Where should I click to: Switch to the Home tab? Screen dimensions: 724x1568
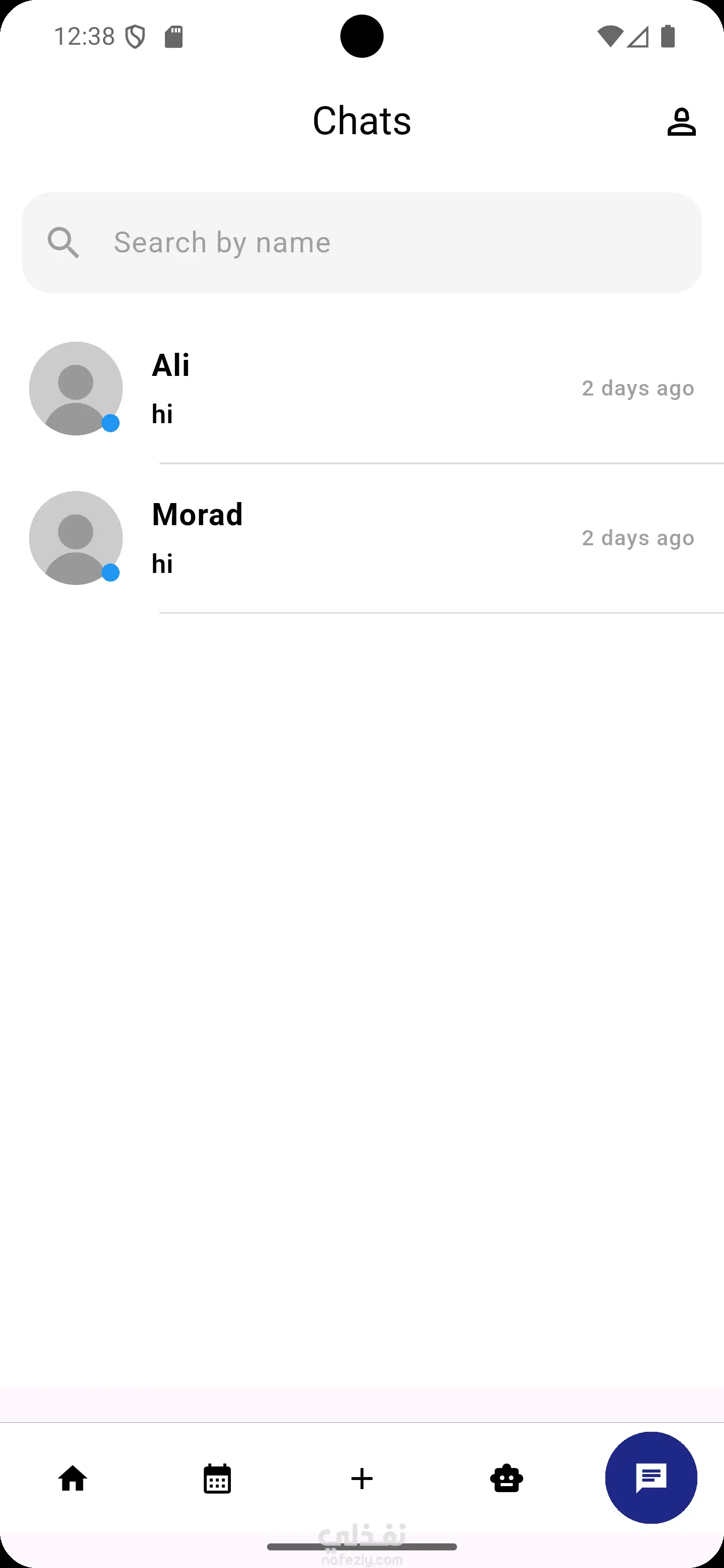coord(72,1479)
